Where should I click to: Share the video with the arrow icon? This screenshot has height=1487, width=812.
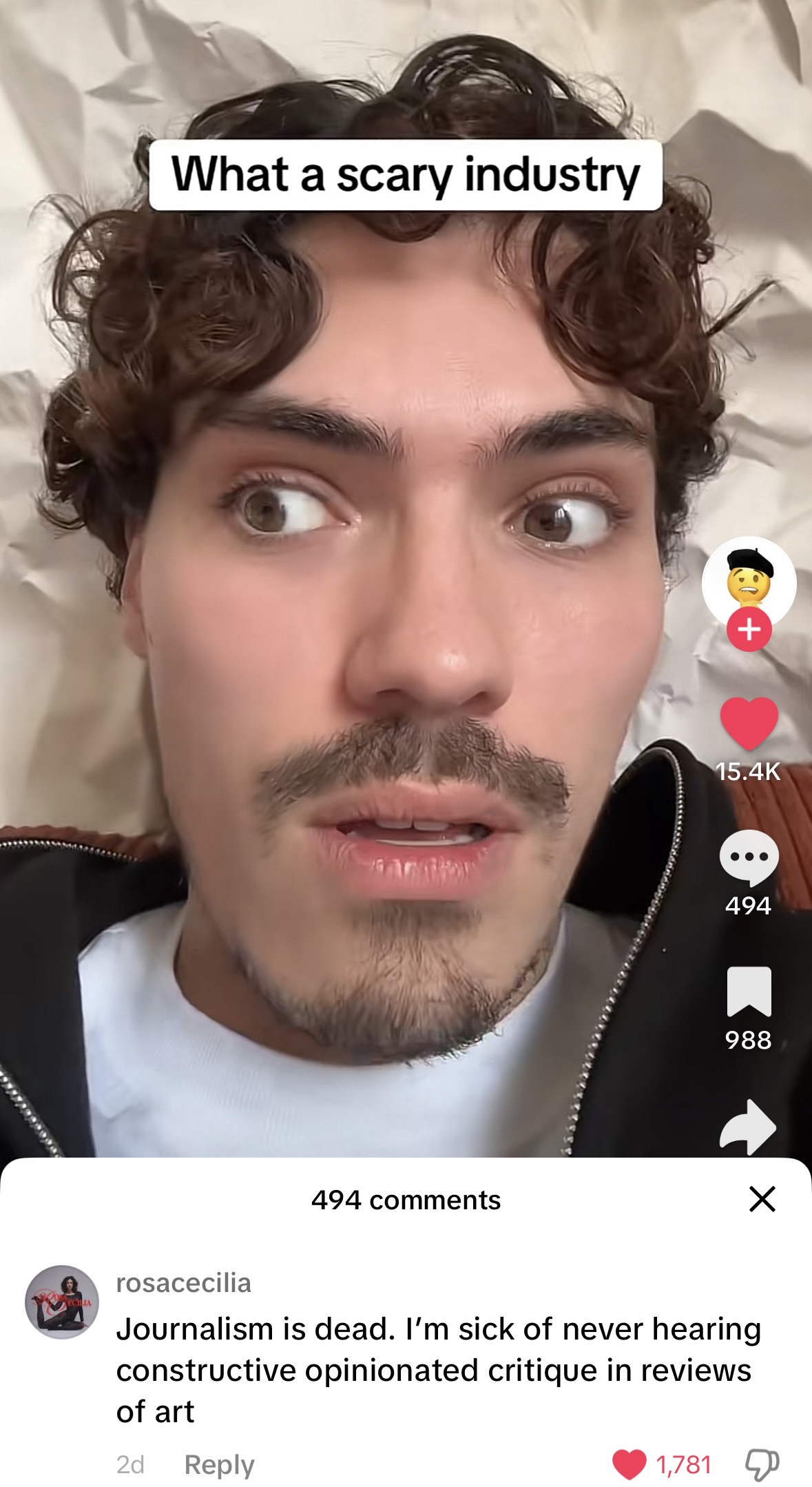pyautogui.click(x=748, y=1126)
